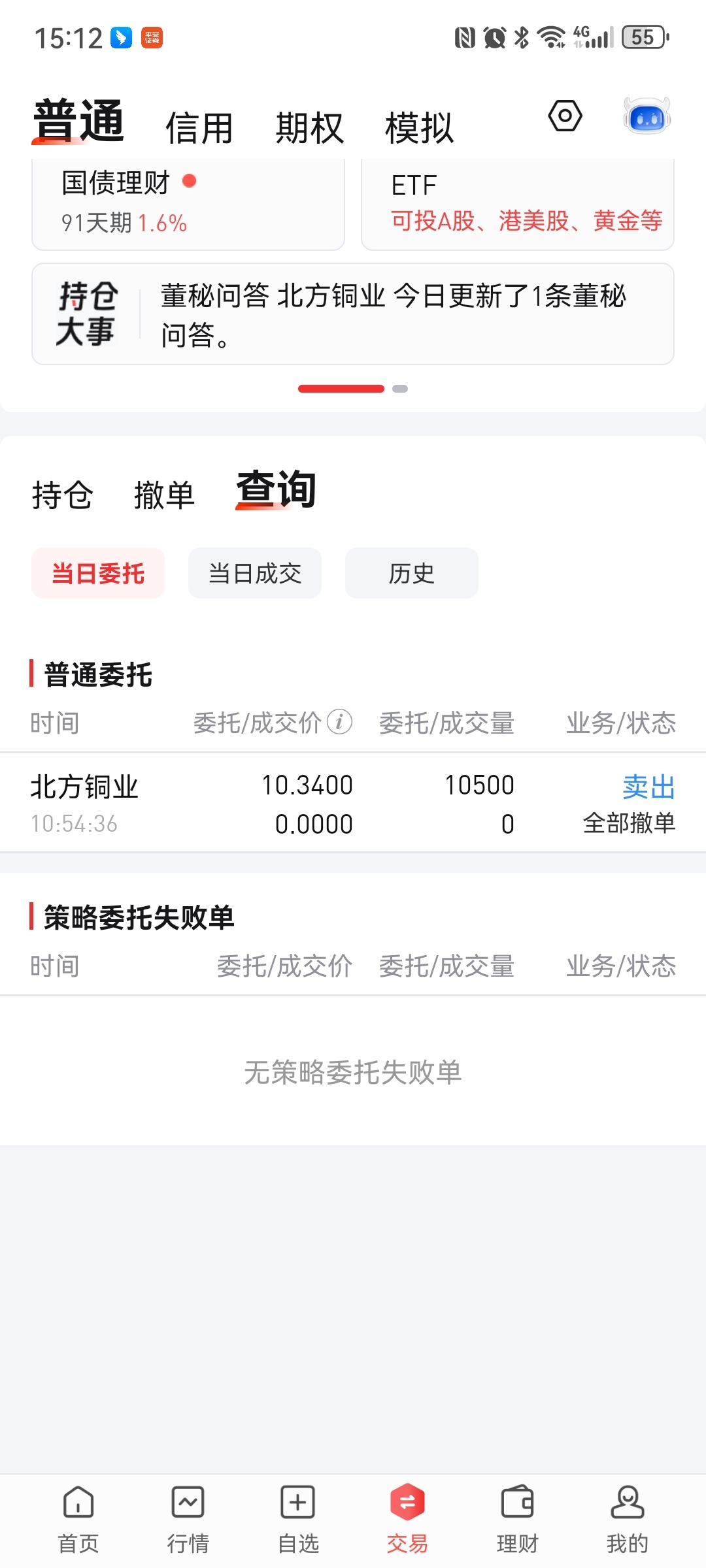706x1568 pixels.
Task: Select the 当日成交 chip
Action: coord(255,573)
